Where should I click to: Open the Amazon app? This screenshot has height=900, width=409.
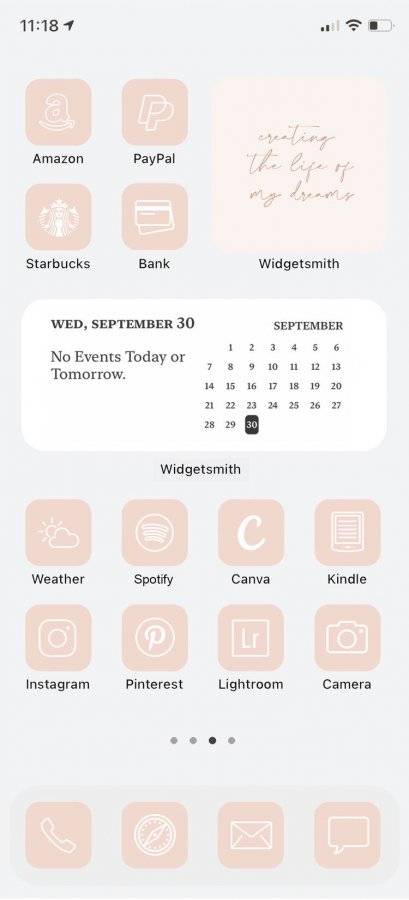pos(58,112)
